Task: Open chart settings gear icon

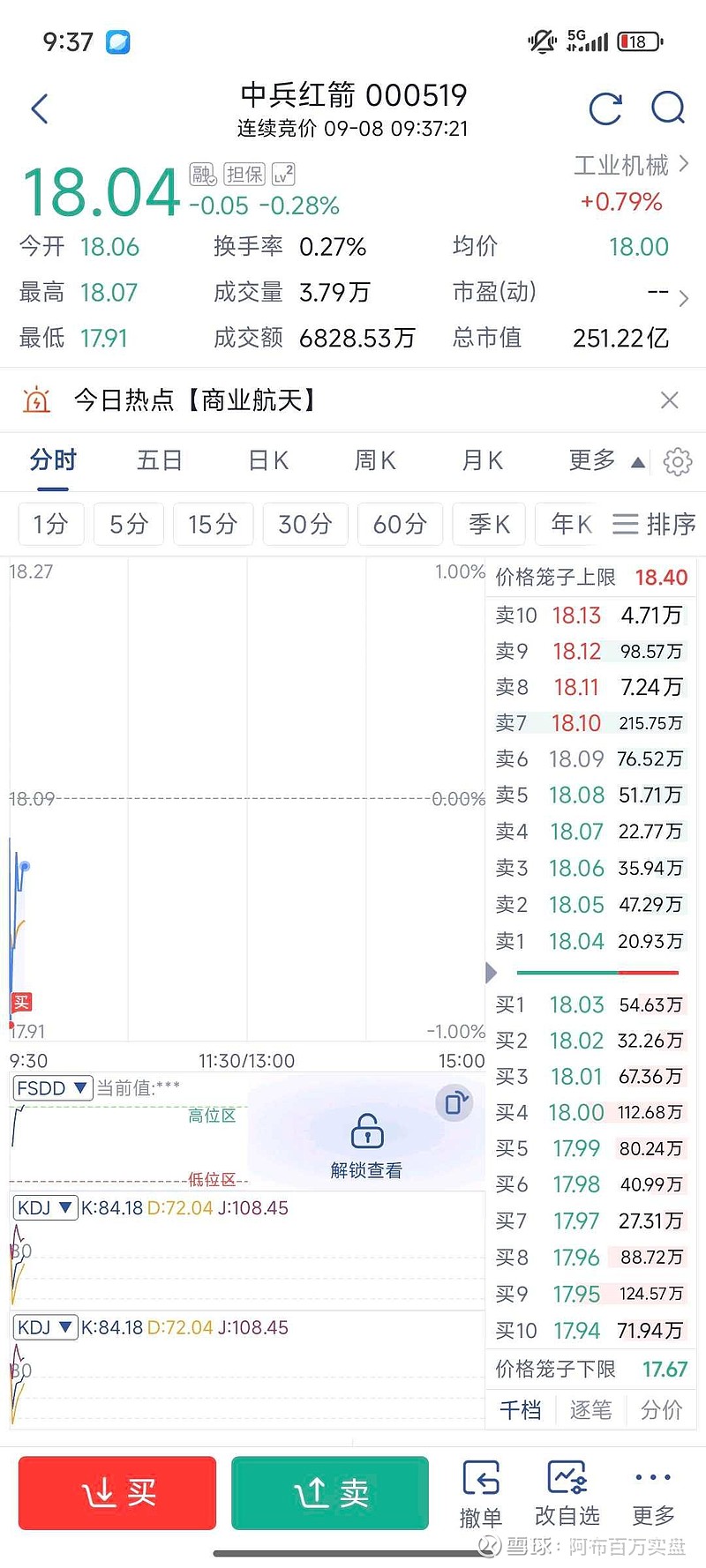Action: click(678, 461)
